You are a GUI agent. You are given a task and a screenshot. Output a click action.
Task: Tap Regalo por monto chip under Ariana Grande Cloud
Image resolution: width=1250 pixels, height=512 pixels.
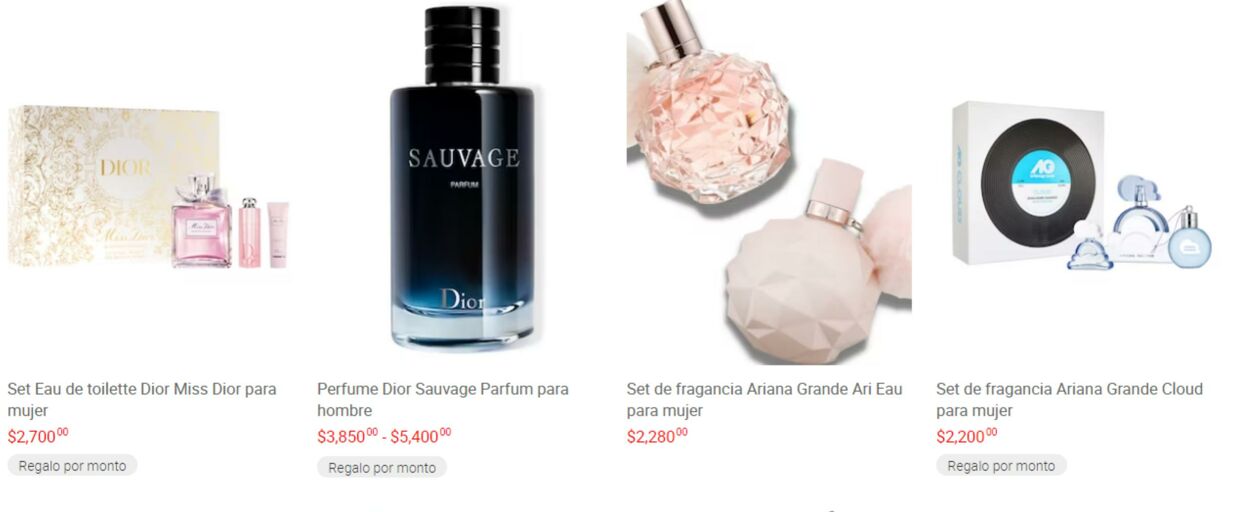[1001, 466]
